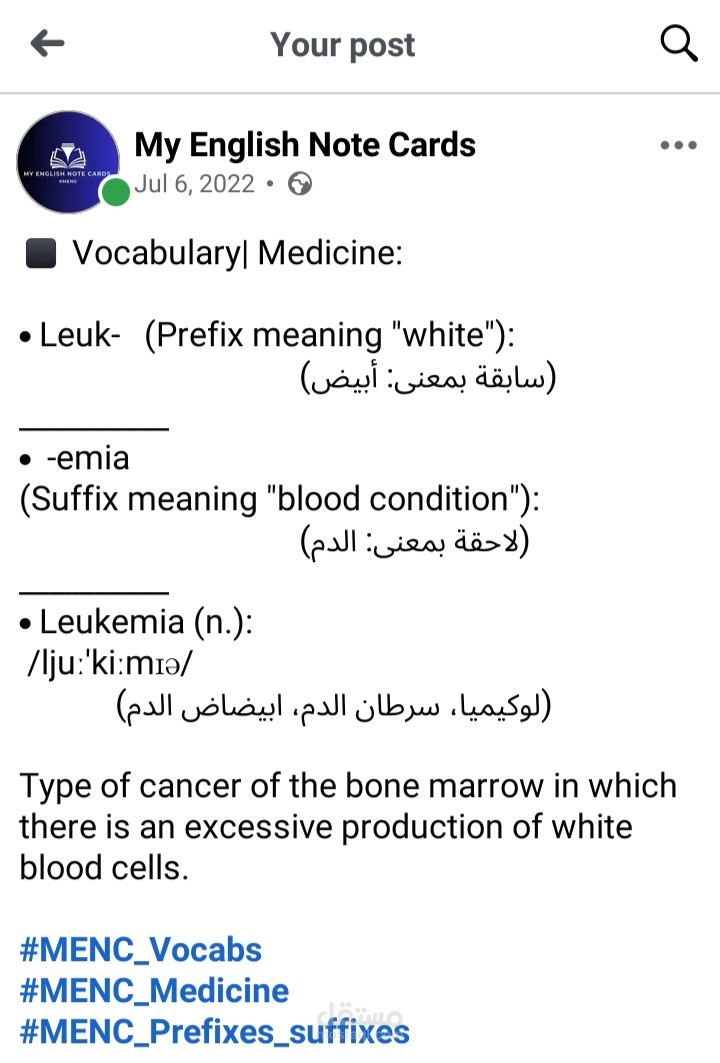Open the #MENC_Vocabs hashtag

[x=140, y=949]
